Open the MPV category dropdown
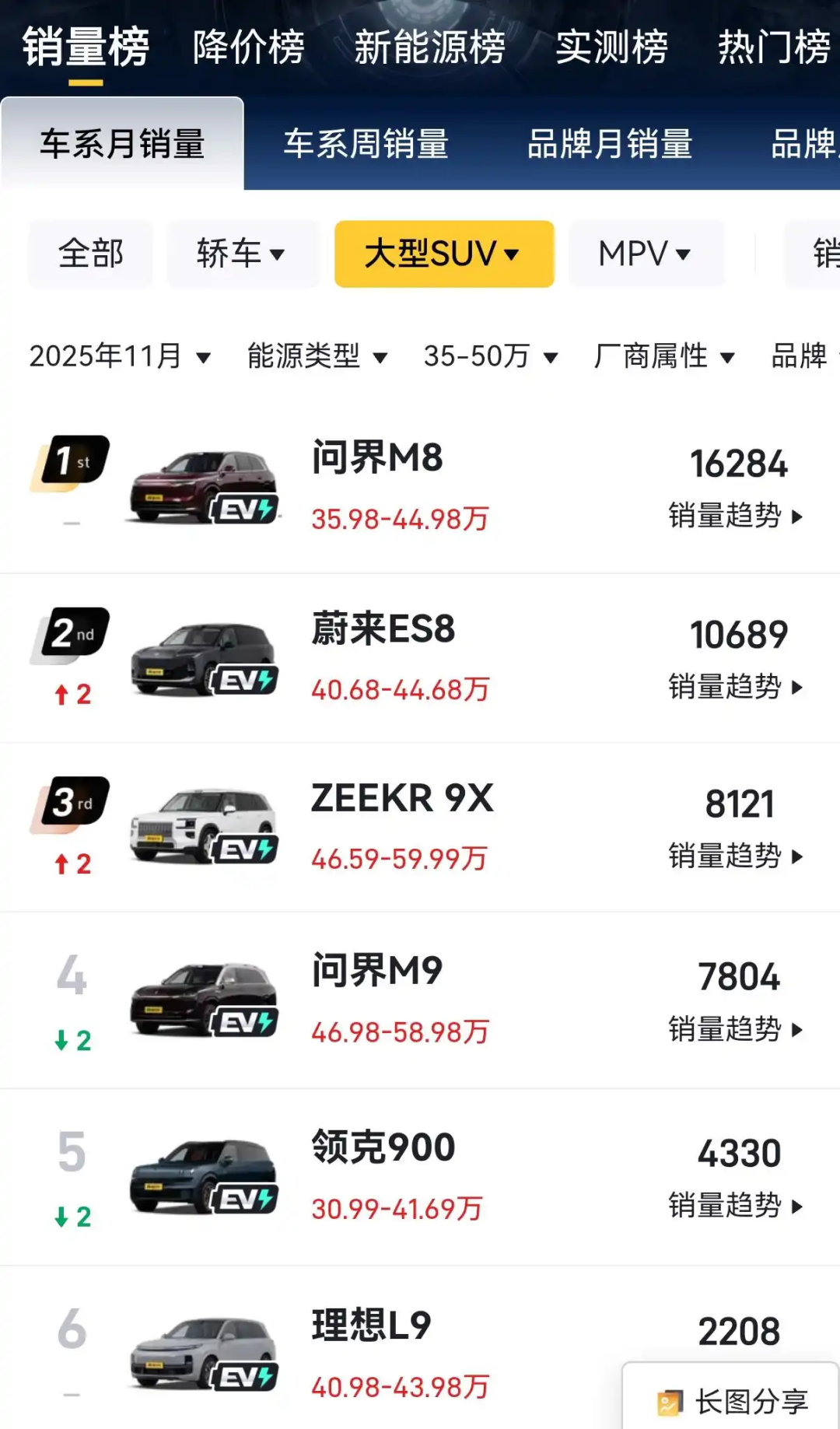This screenshot has width=840, height=1429. [646, 254]
